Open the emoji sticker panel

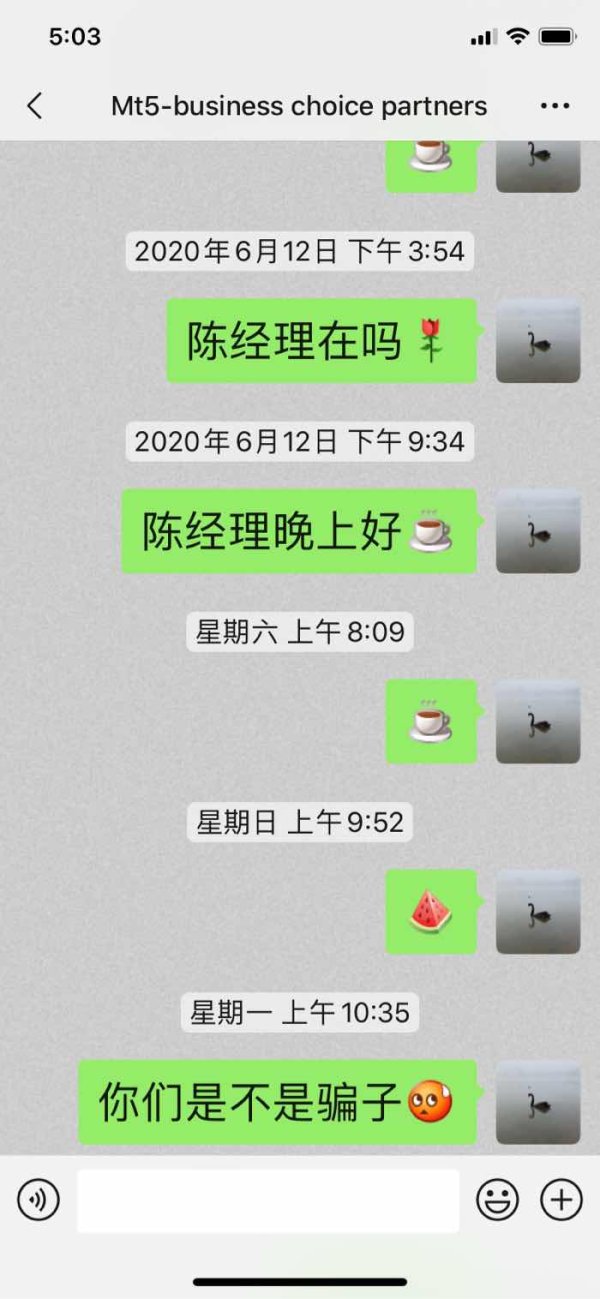coord(497,1200)
